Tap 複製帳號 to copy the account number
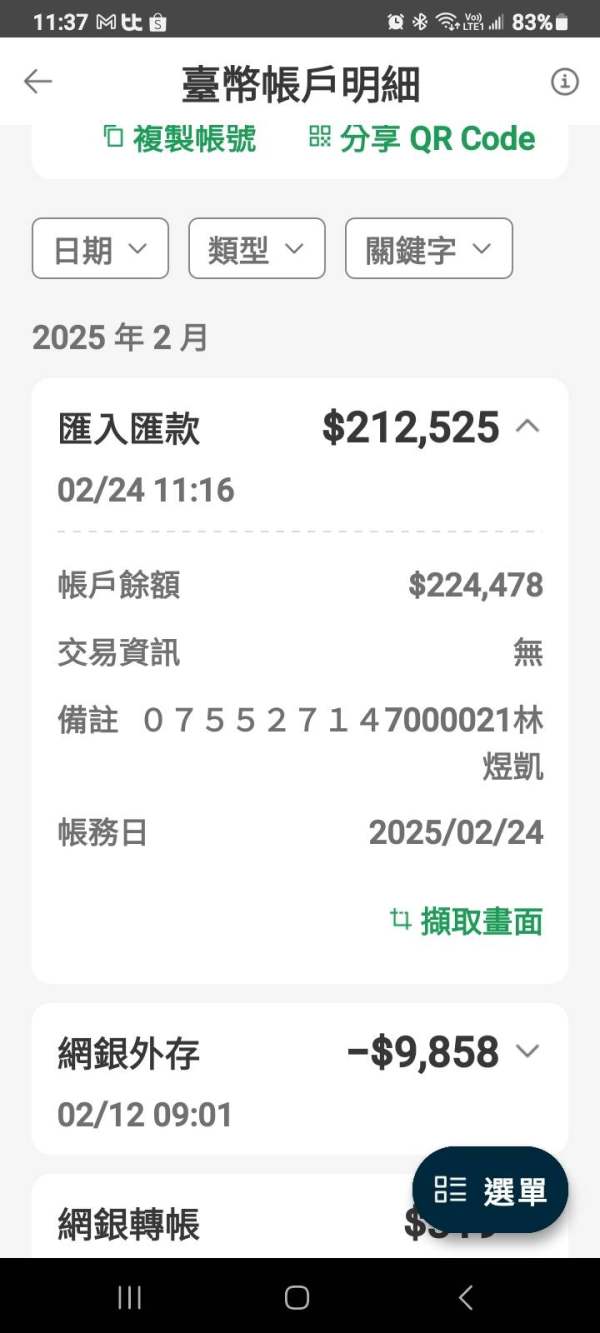The height and width of the screenshot is (1333, 600). (x=180, y=138)
